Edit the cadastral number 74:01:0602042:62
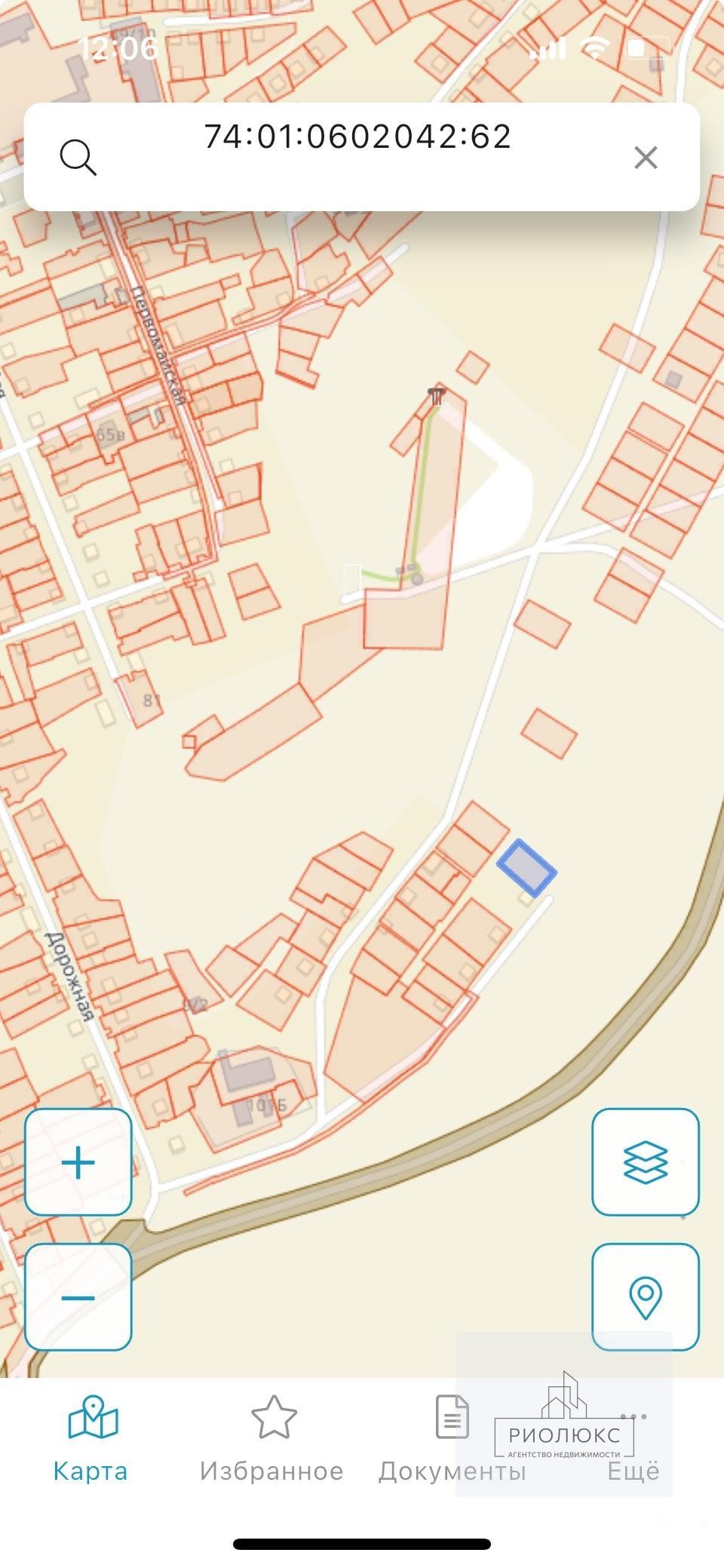Screen dimensions: 724x1568 click(358, 137)
